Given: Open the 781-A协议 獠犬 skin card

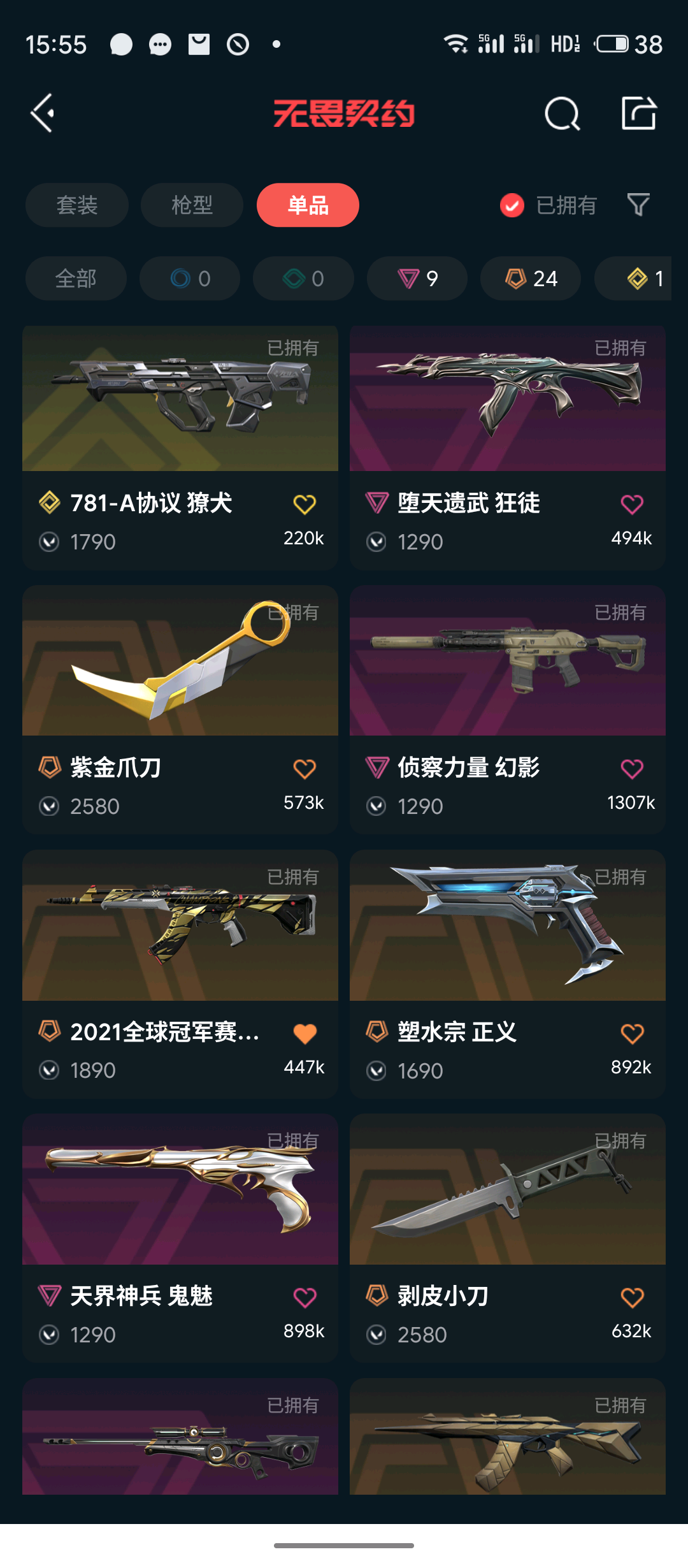Looking at the screenshot, I should tap(180, 446).
